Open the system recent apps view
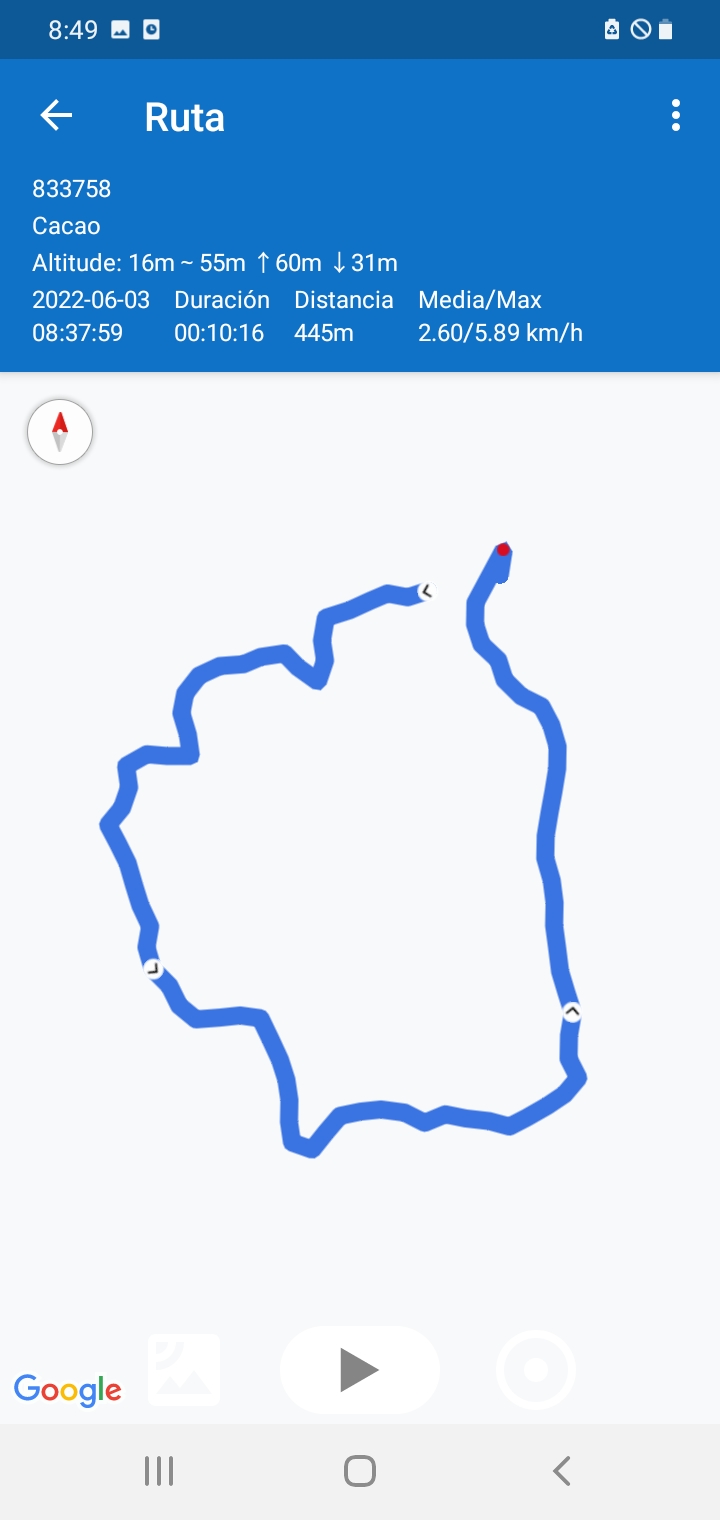720x1520 pixels. pos(159,1471)
